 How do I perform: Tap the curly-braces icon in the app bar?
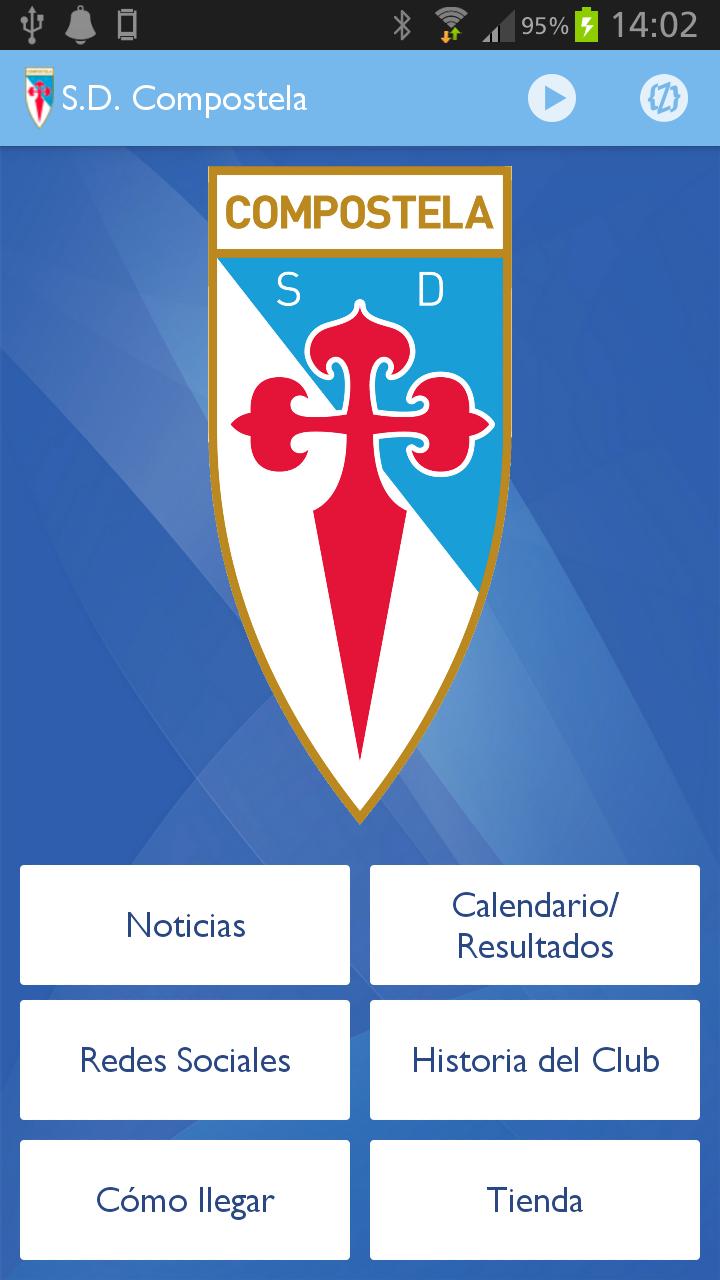click(664, 98)
